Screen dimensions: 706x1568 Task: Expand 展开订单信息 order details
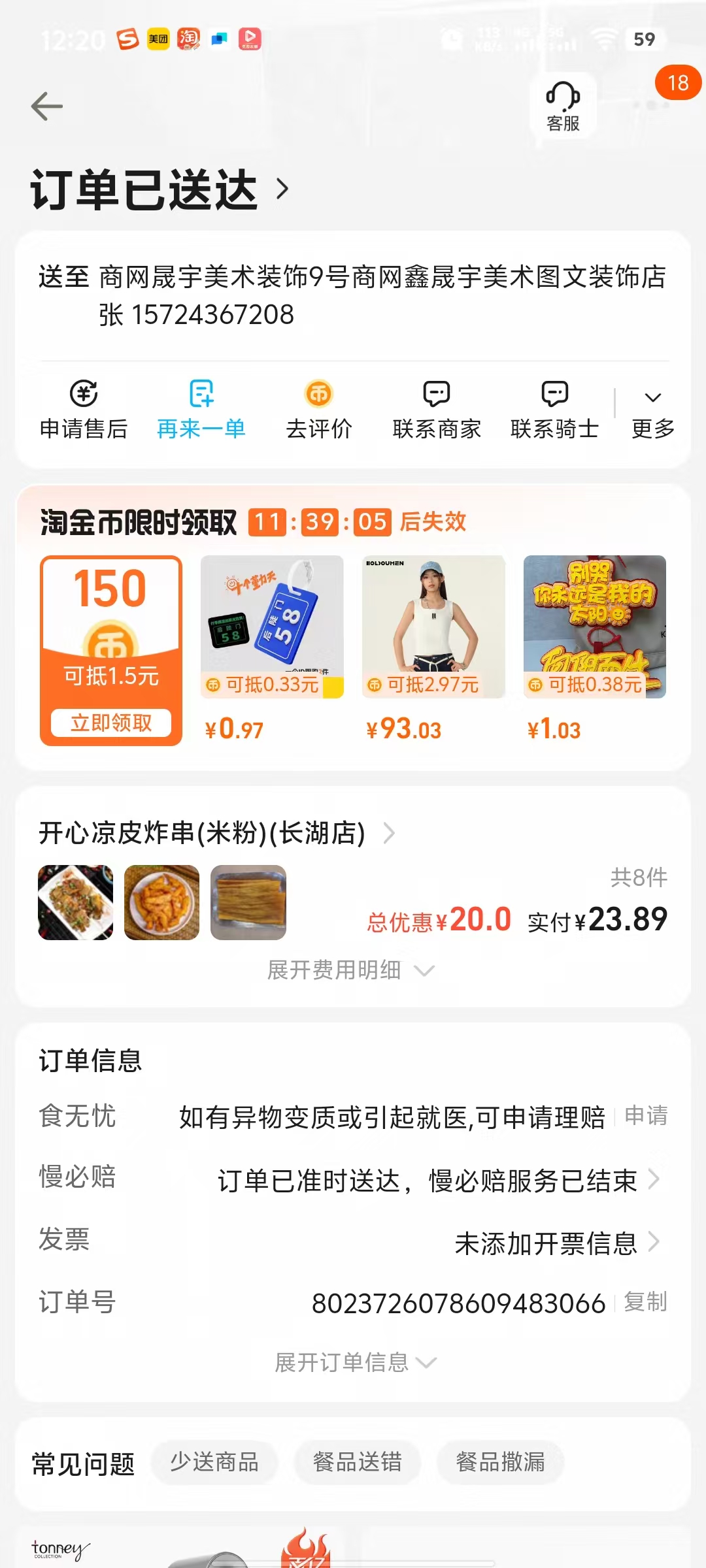coord(354,1362)
